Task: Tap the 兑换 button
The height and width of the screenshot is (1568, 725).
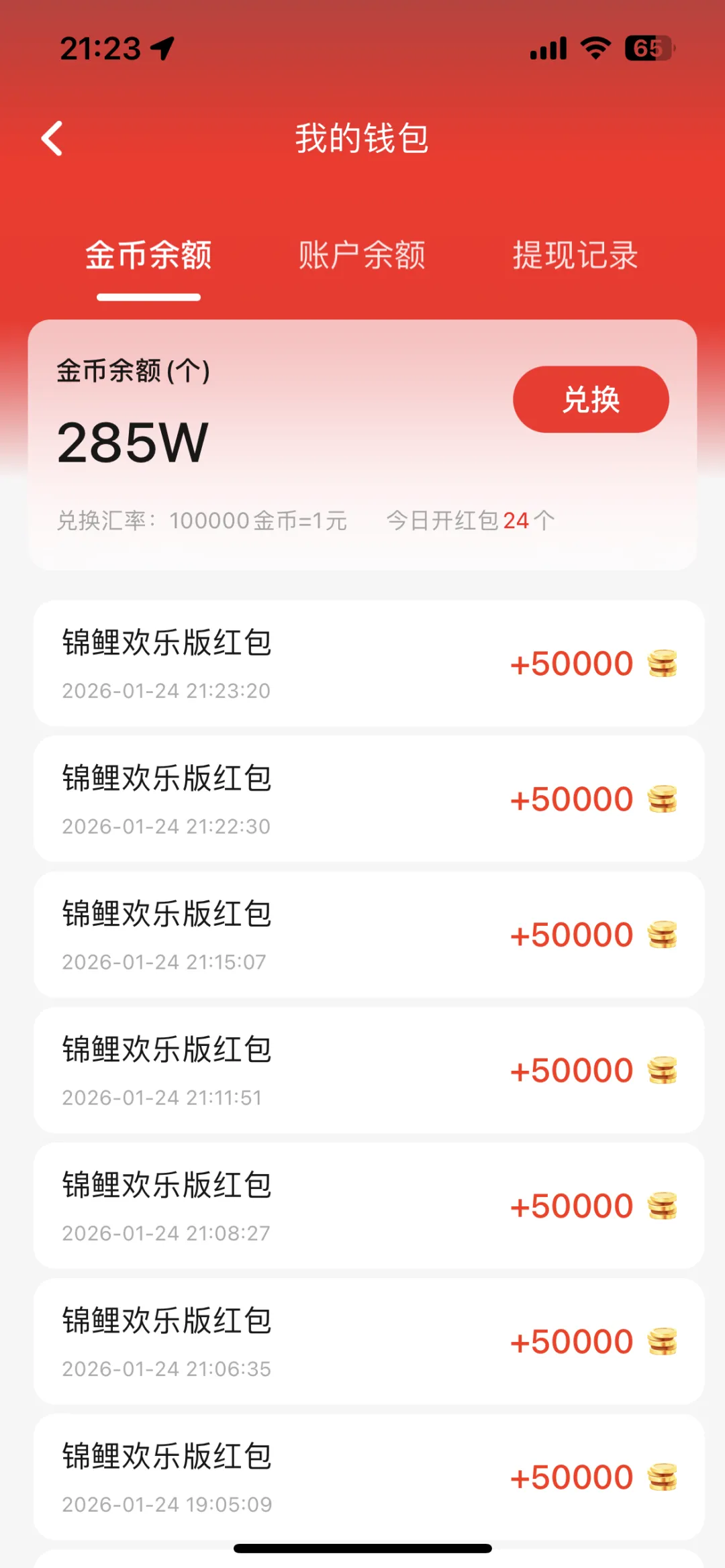Action: click(591, 399)
